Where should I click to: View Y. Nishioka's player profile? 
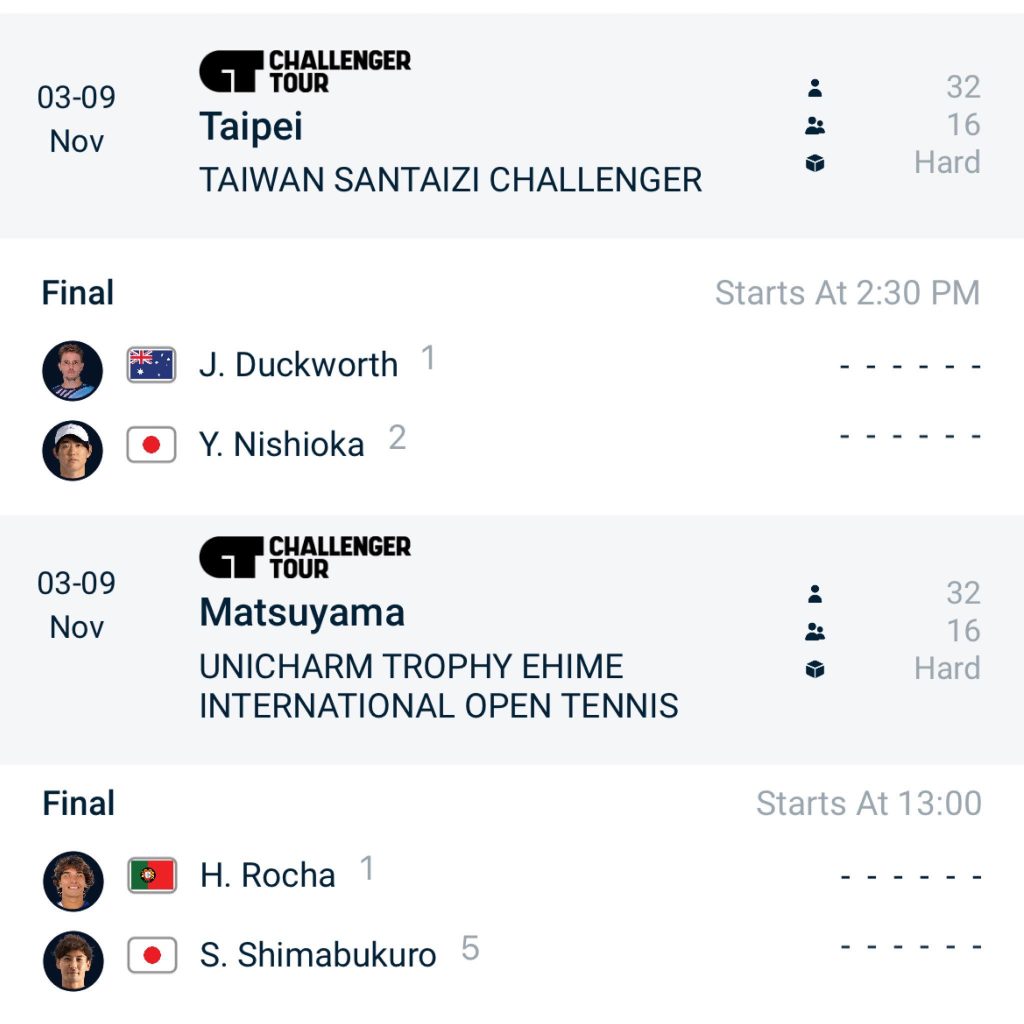pyautogui.click(x=281, y=445)
